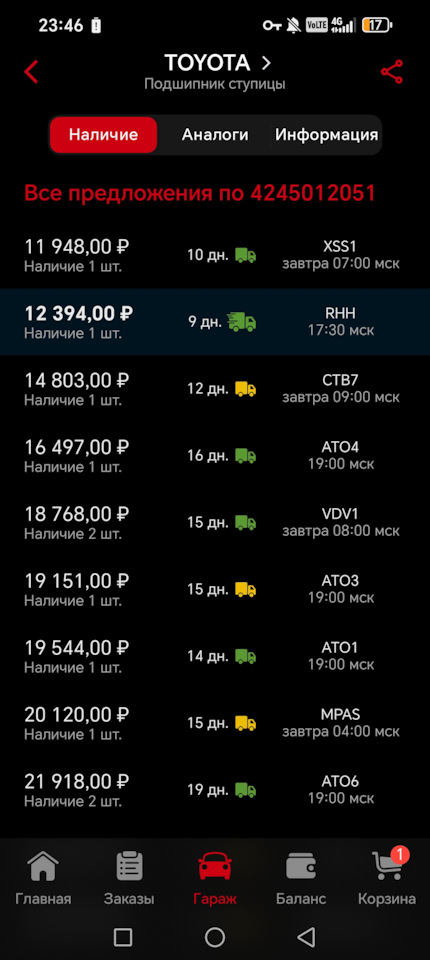Open the XSS1 offer for 11 948,00 ₽
Viewport: 430px width, 960px height.
tap(215, 255)
